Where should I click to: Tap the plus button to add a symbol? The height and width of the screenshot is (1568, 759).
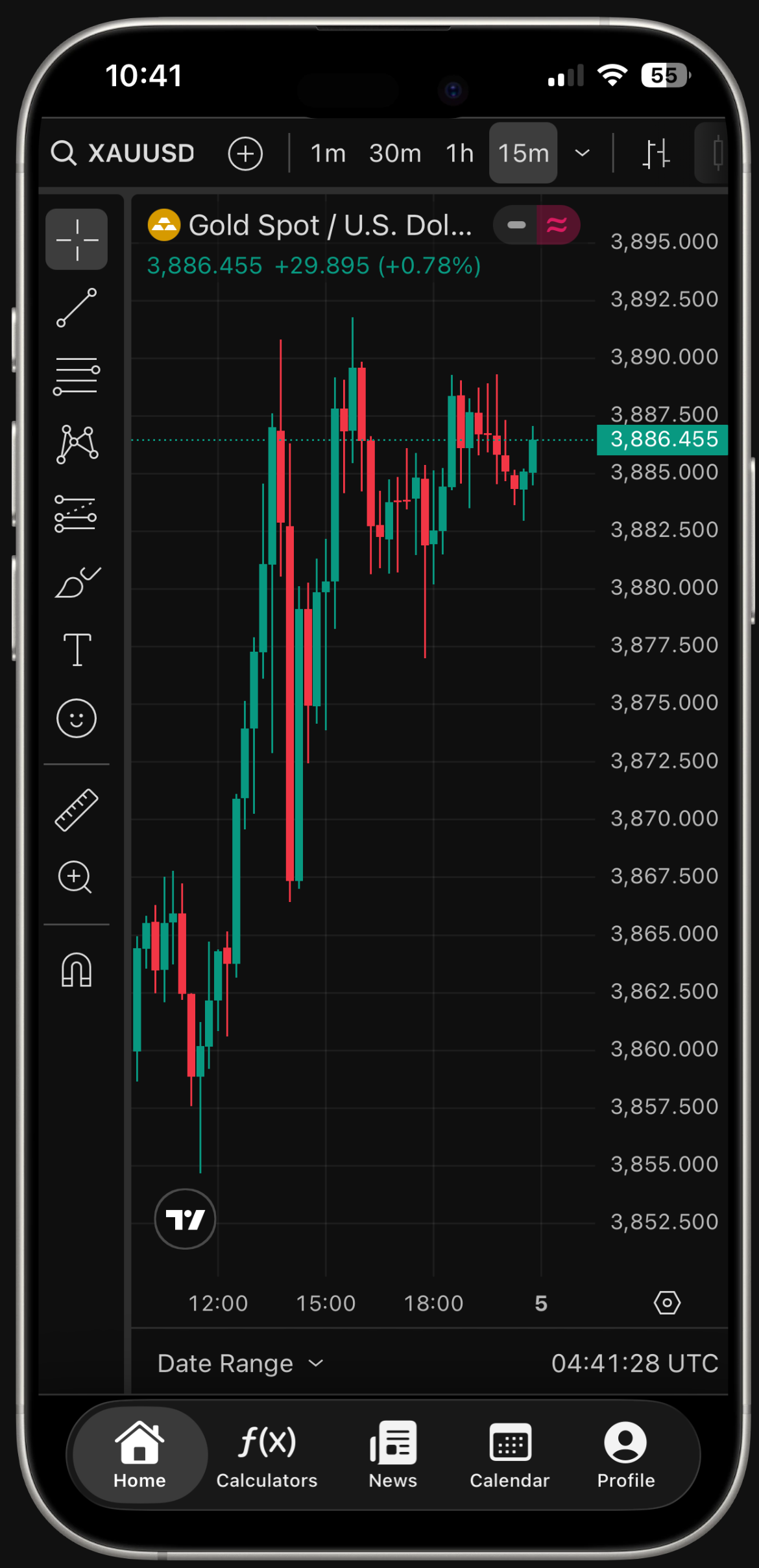tap(245, 154)
